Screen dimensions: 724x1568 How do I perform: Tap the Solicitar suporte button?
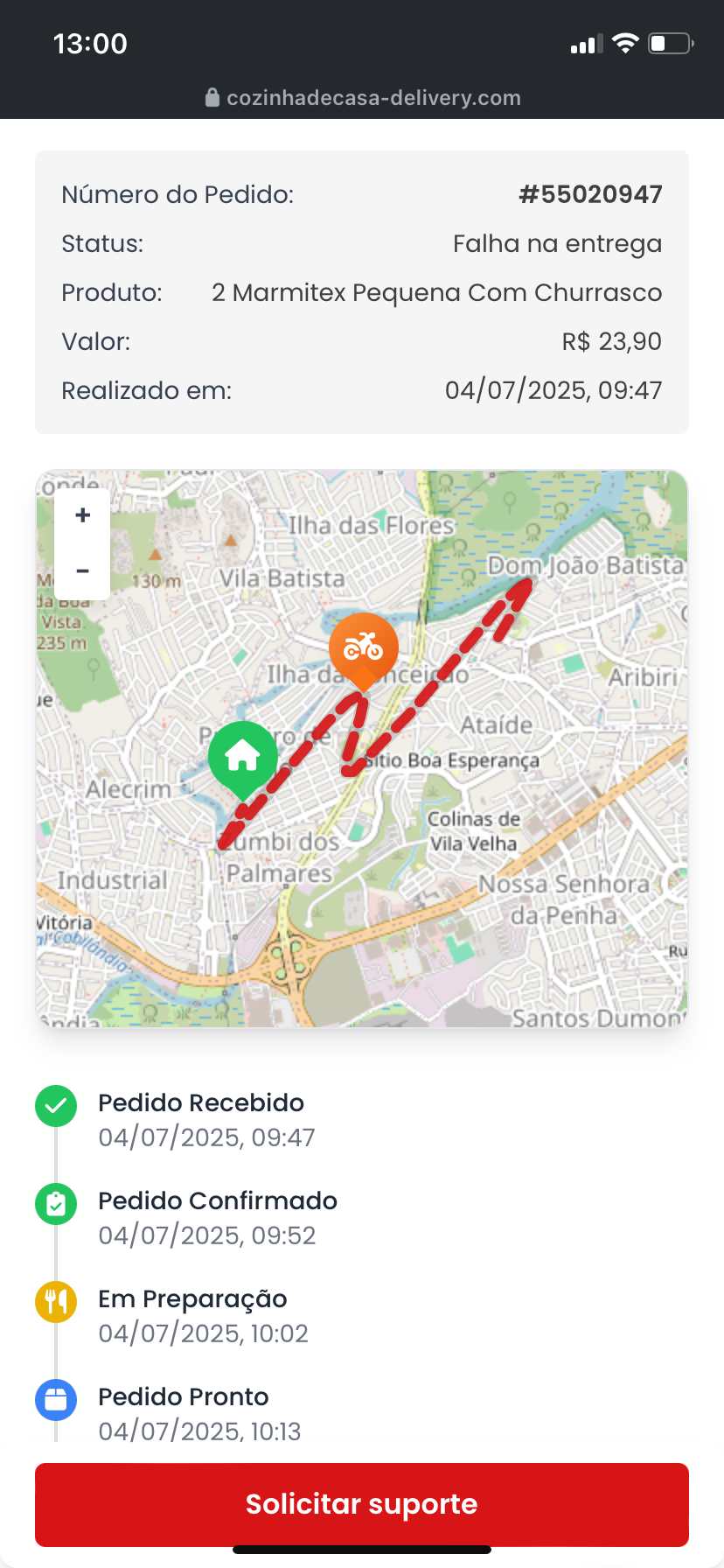coord(362,1504)
